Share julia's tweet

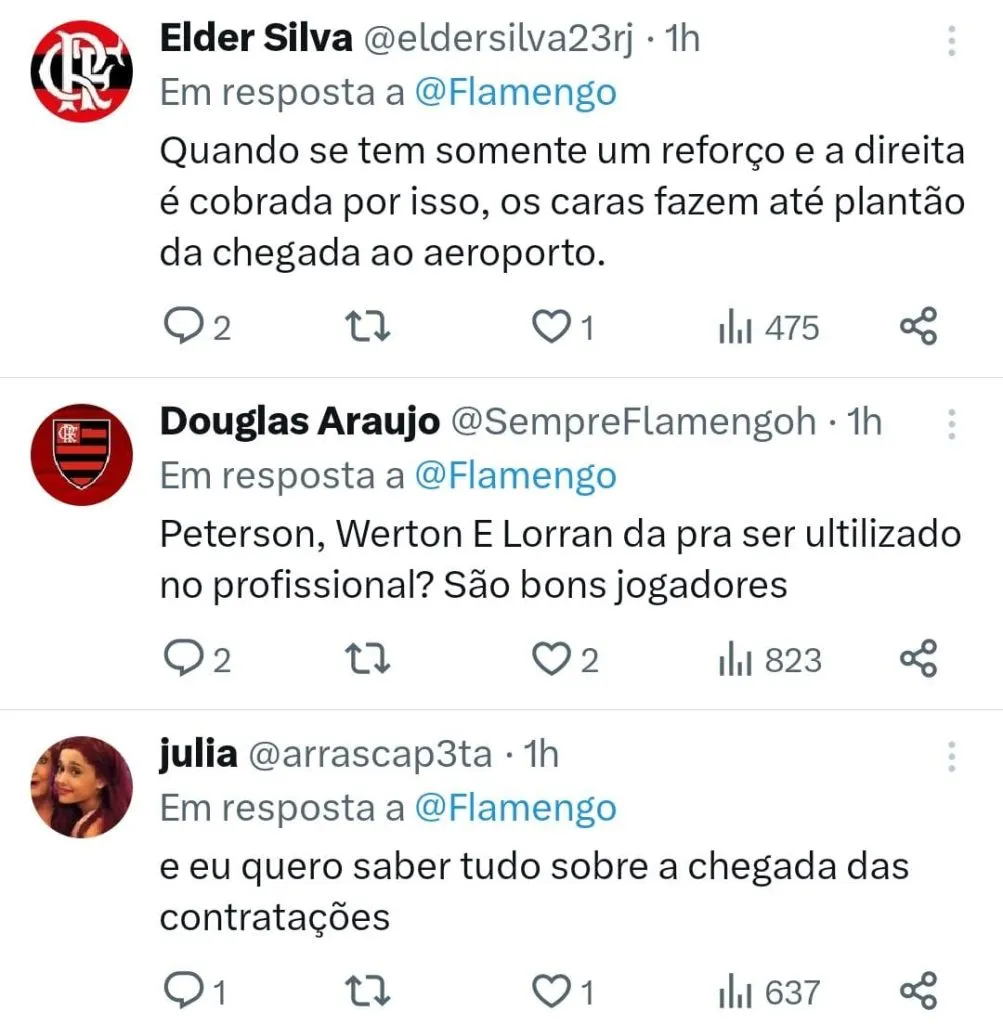(919, 991)
